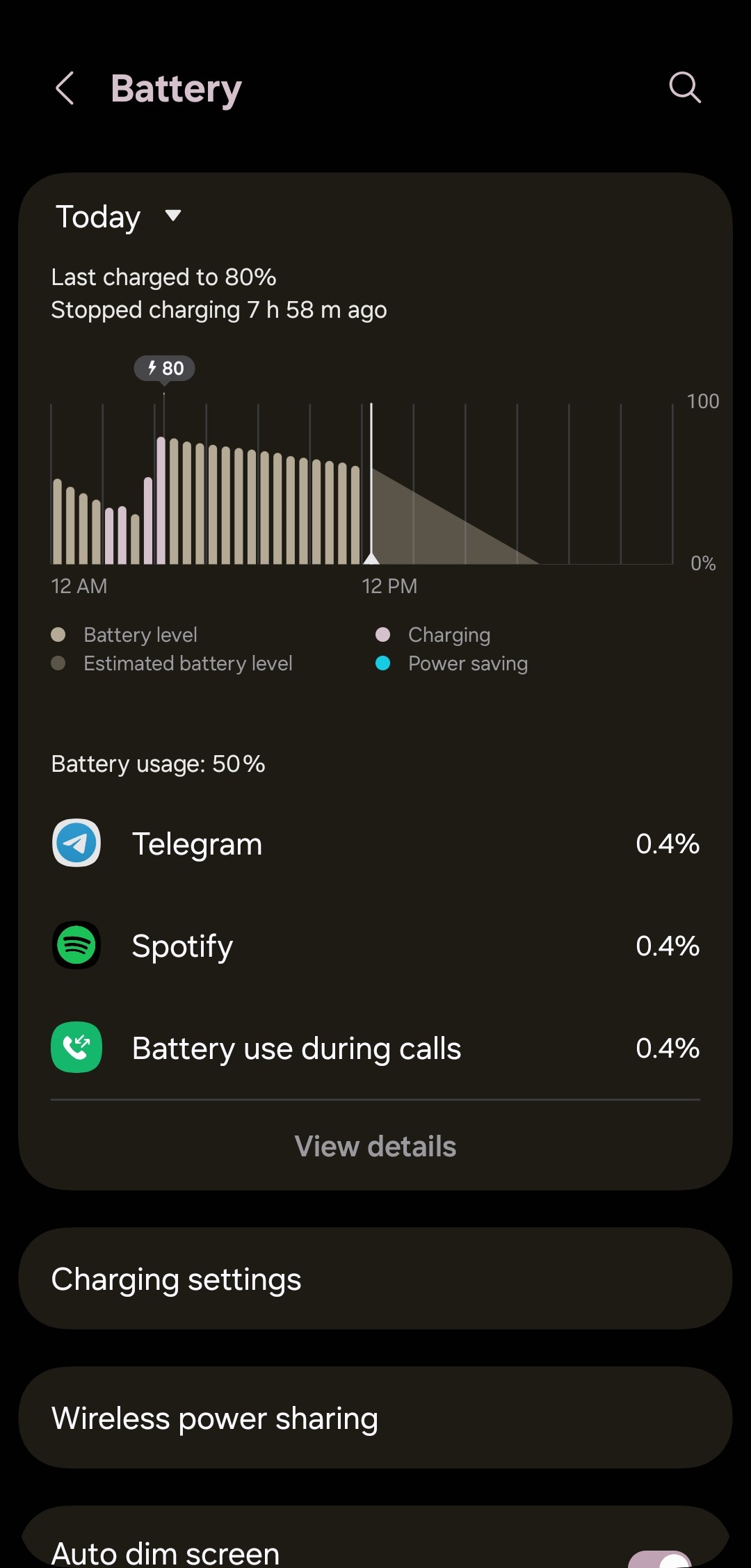Expand the Today period dropdown
The height and width of the screenshot is (1568, 751).
pyautogui.click(x=118, y=216)
